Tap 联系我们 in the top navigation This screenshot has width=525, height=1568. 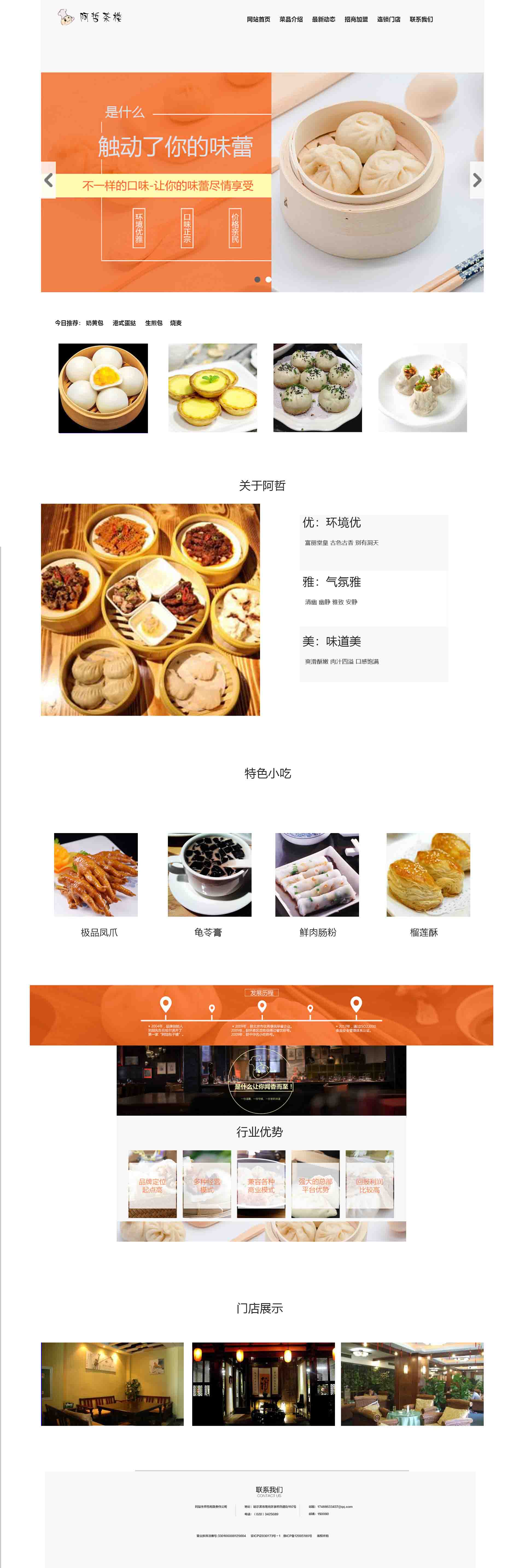coord(421,19)
